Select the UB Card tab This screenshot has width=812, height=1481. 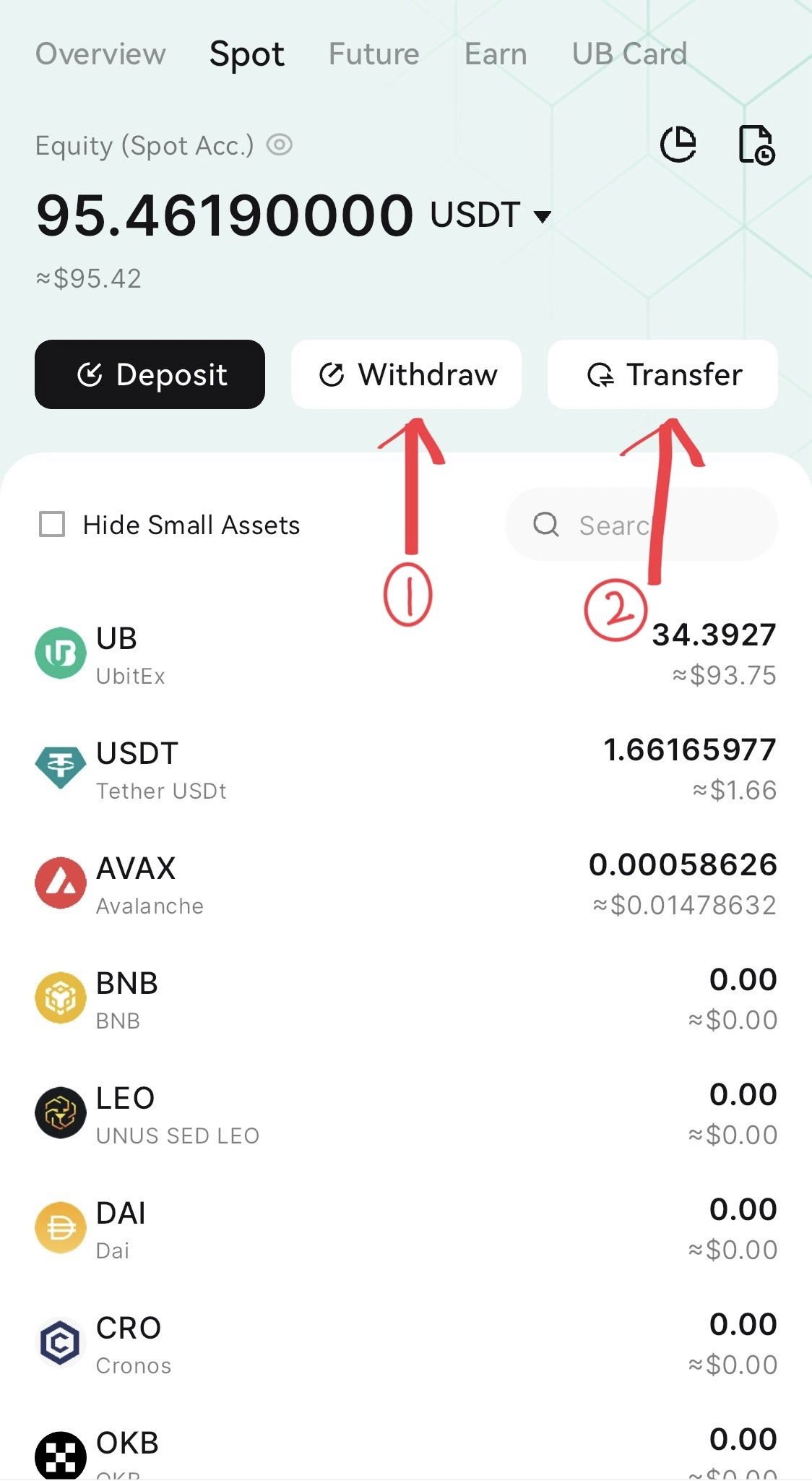(629, 54)
